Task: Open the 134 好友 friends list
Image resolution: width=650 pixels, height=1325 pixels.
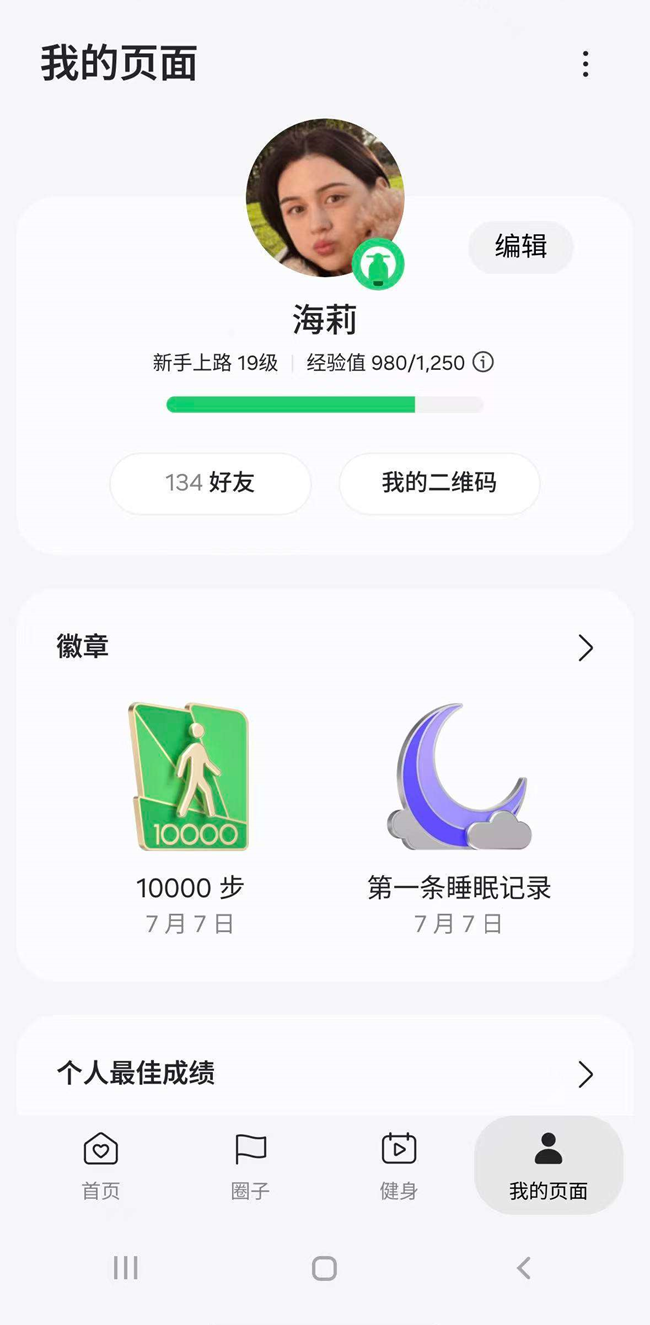Action: pos(210,483)
